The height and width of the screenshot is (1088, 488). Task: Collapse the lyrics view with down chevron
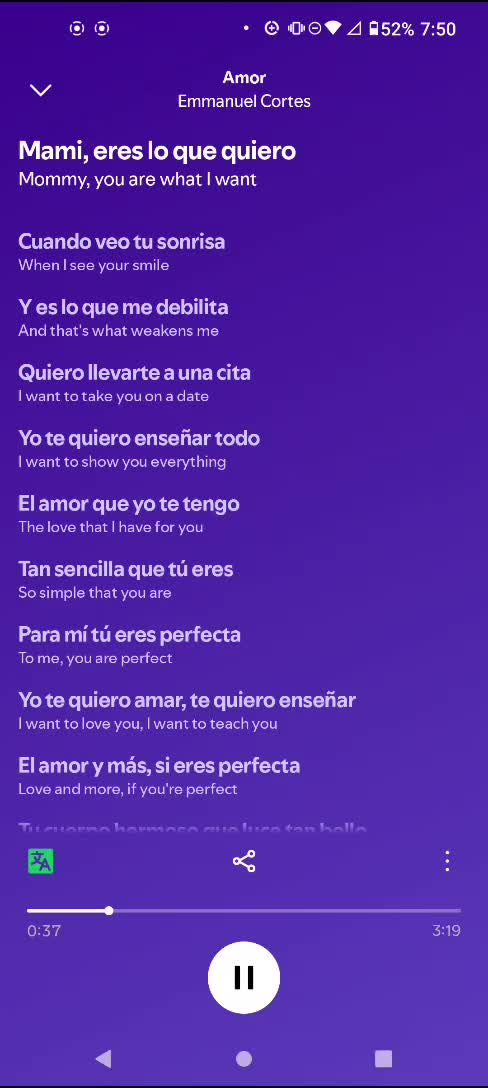[41, 90]
